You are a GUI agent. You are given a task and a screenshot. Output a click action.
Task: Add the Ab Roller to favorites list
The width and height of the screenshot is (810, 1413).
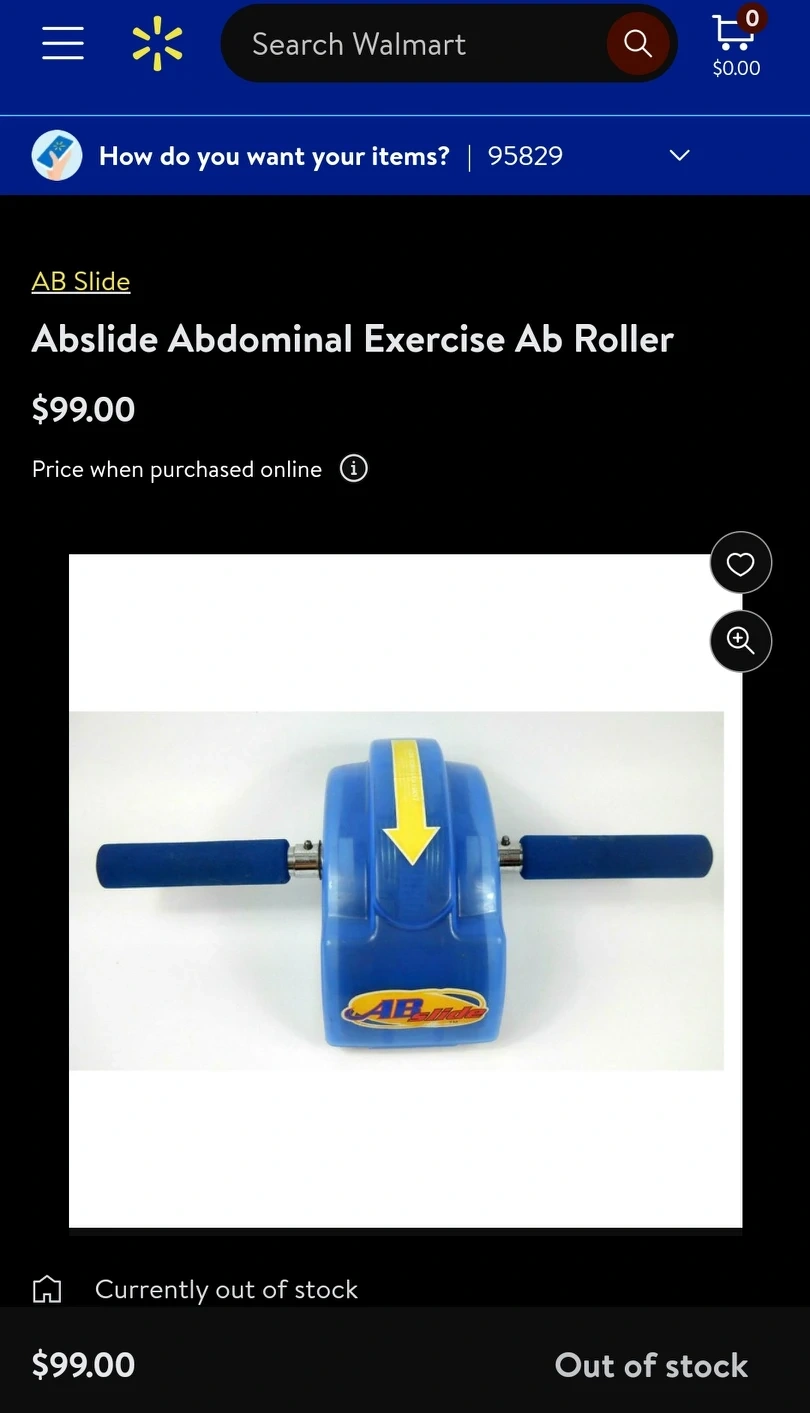click(740, 564)
